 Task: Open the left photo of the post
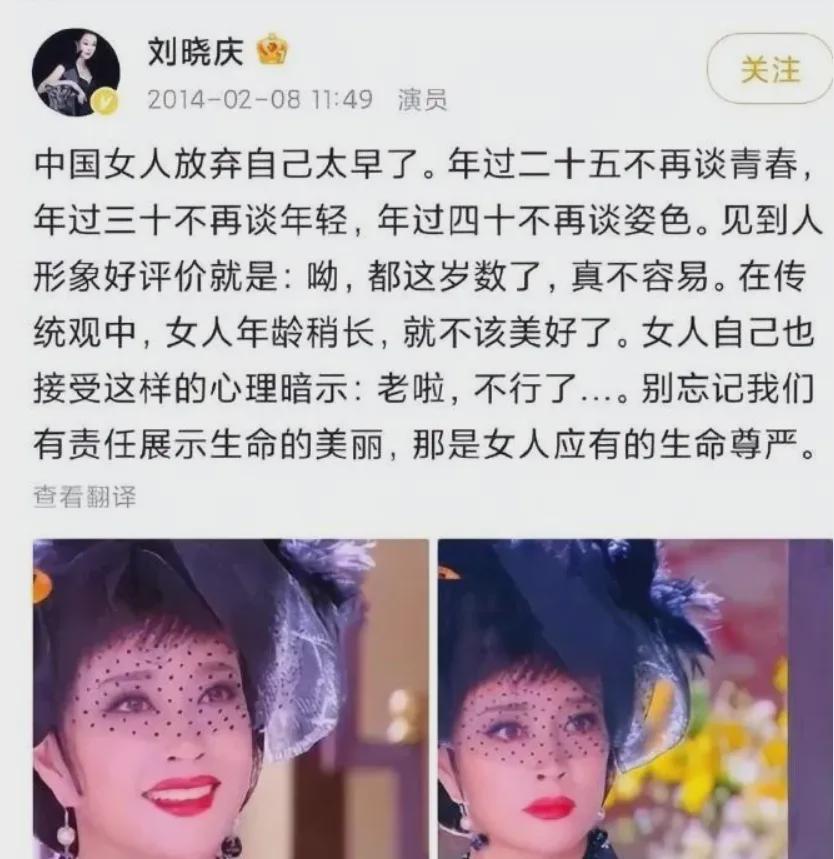click(230, 699)
